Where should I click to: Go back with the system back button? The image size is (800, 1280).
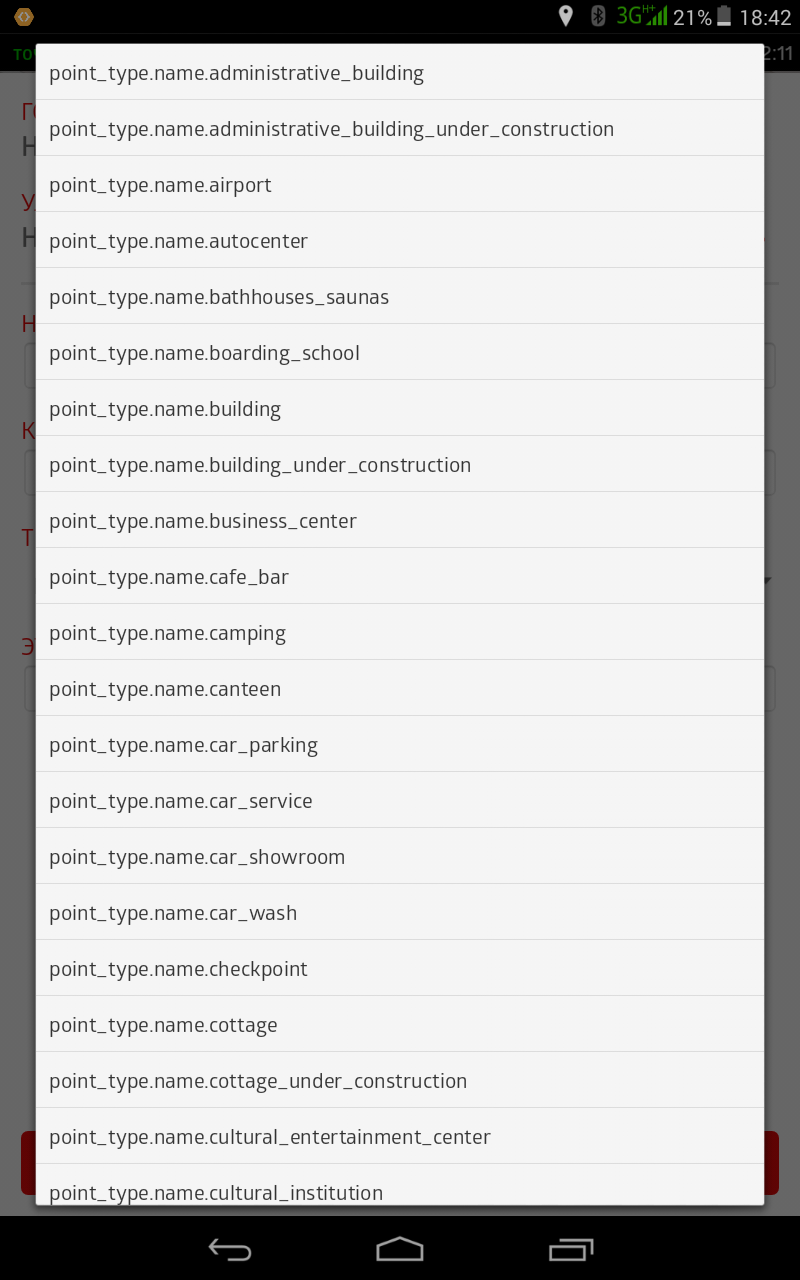tap(230, 1249)
